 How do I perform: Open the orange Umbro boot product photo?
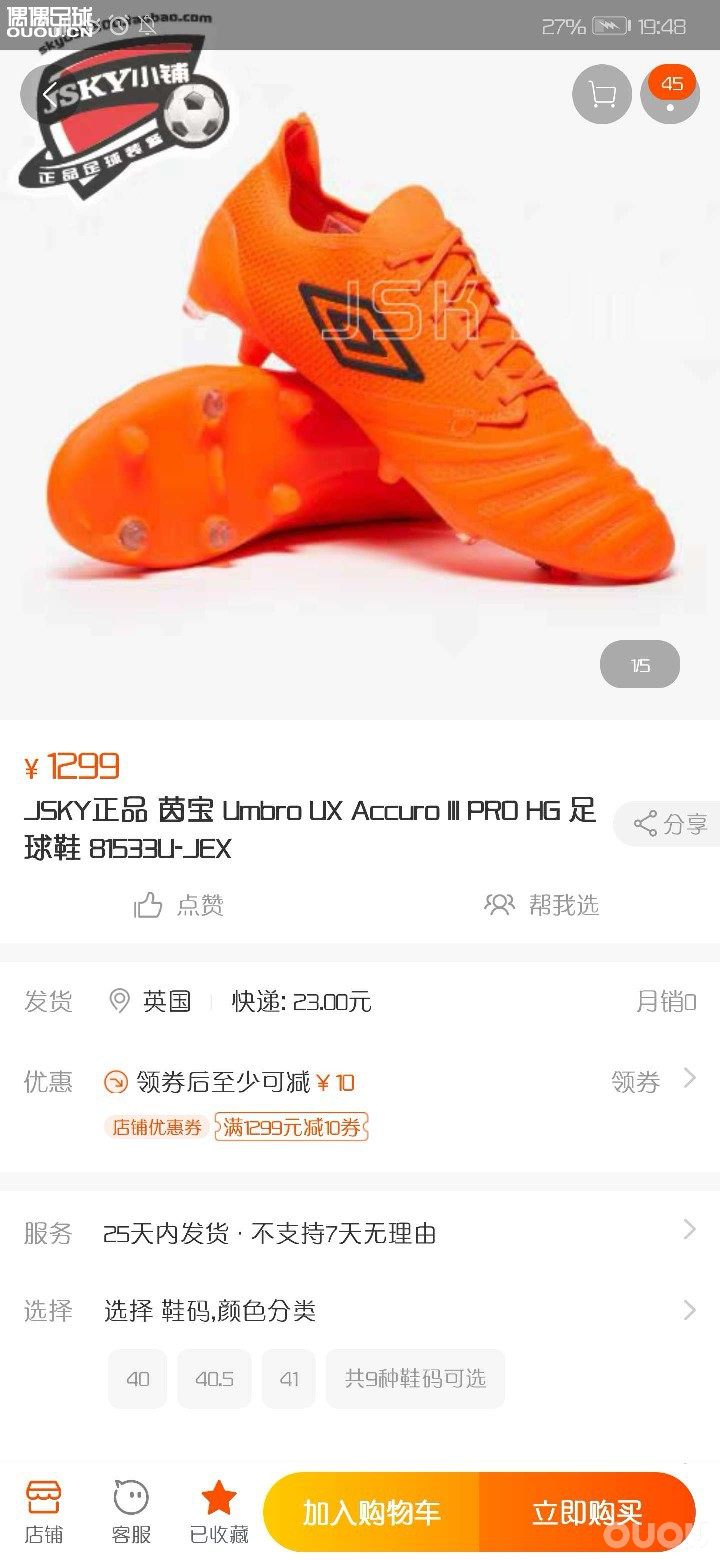360,380
